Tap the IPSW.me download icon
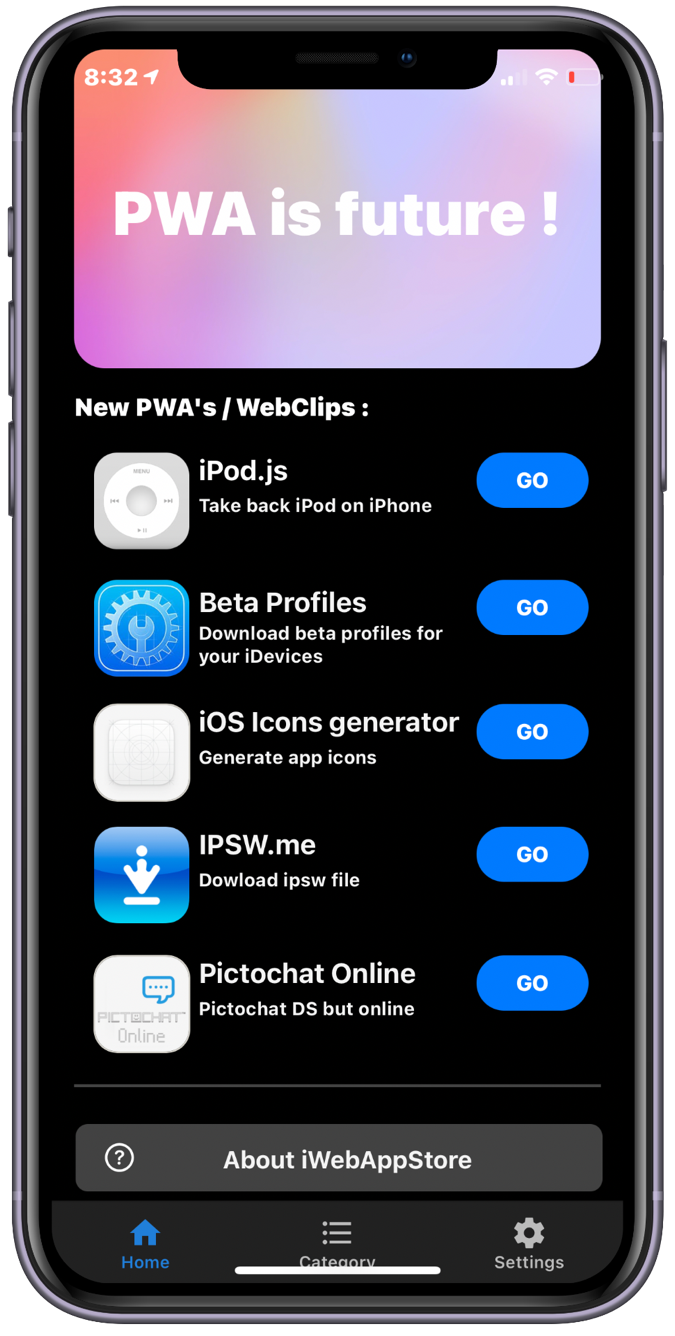The height and width of the screenshot is (1336, 675). [142, 874]
